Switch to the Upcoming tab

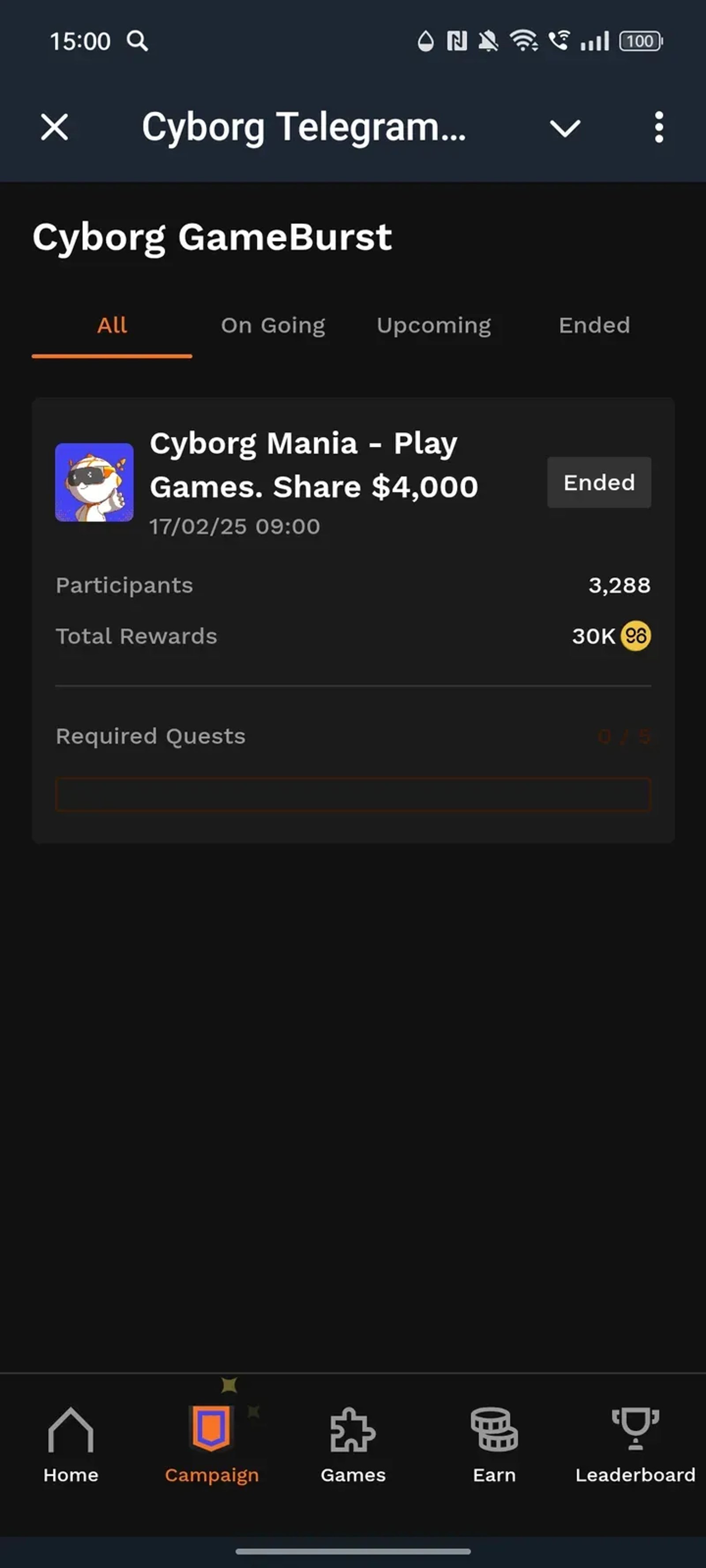pyautogui.click(x=434, y=326)
